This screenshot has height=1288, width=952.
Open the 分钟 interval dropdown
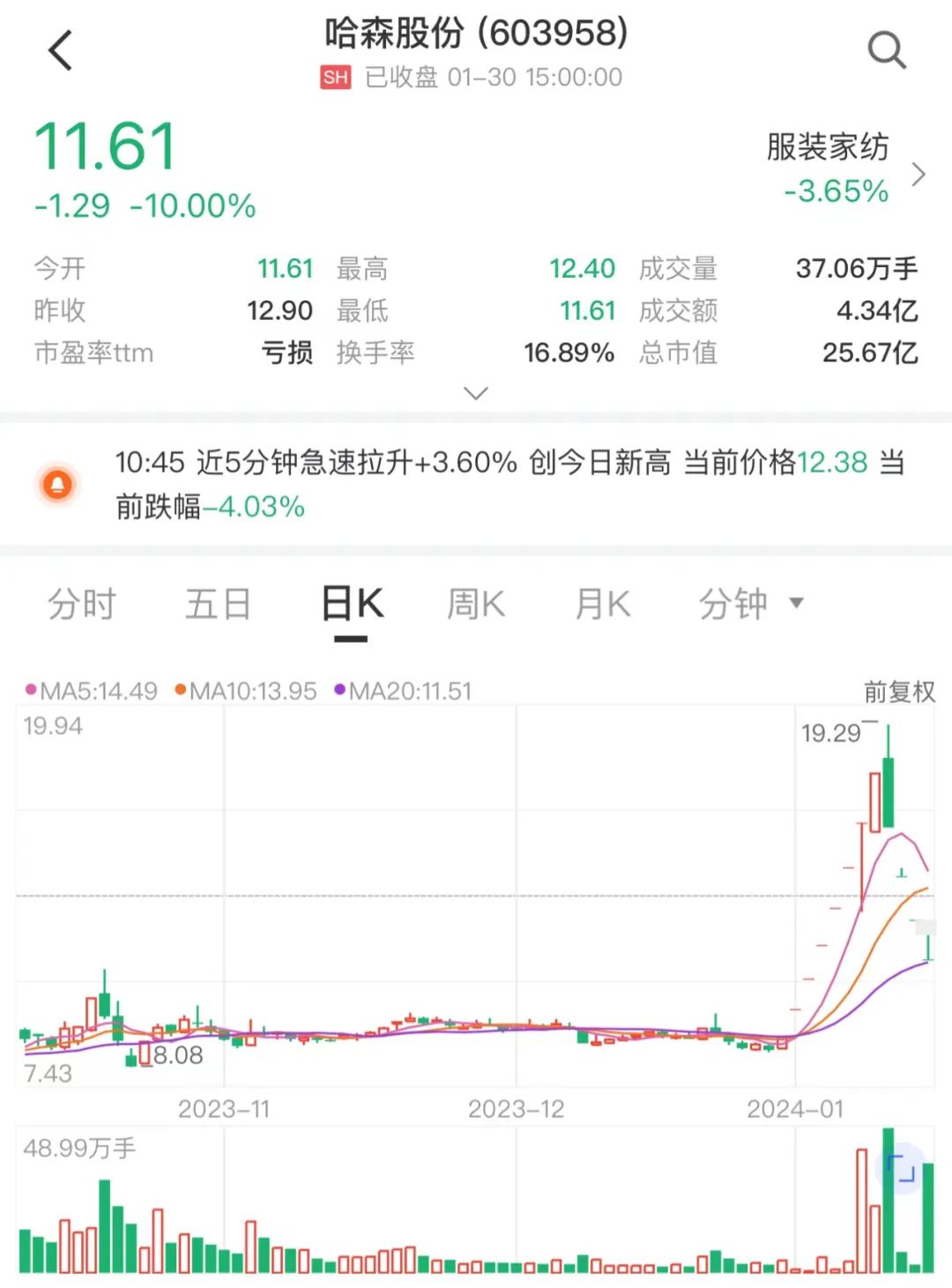coord(750,605)
